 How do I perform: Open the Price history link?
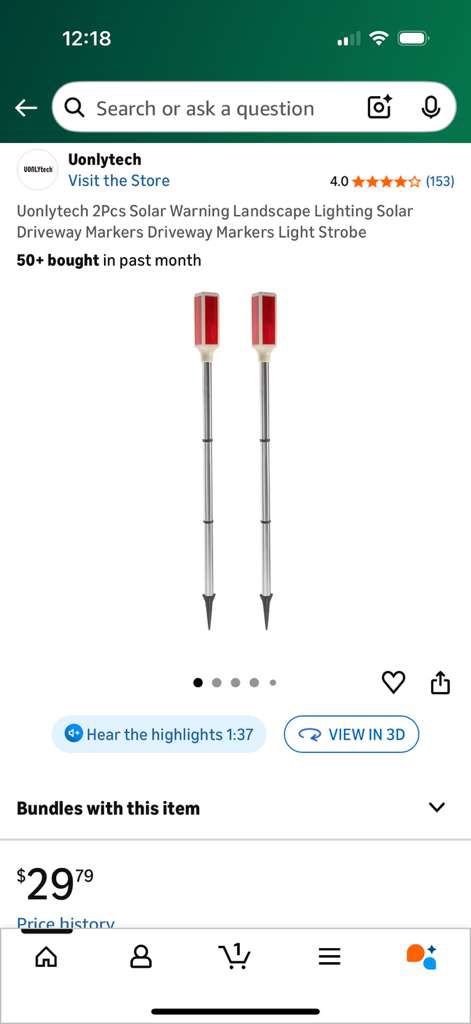pyautogui.click(x=65, y=922)
